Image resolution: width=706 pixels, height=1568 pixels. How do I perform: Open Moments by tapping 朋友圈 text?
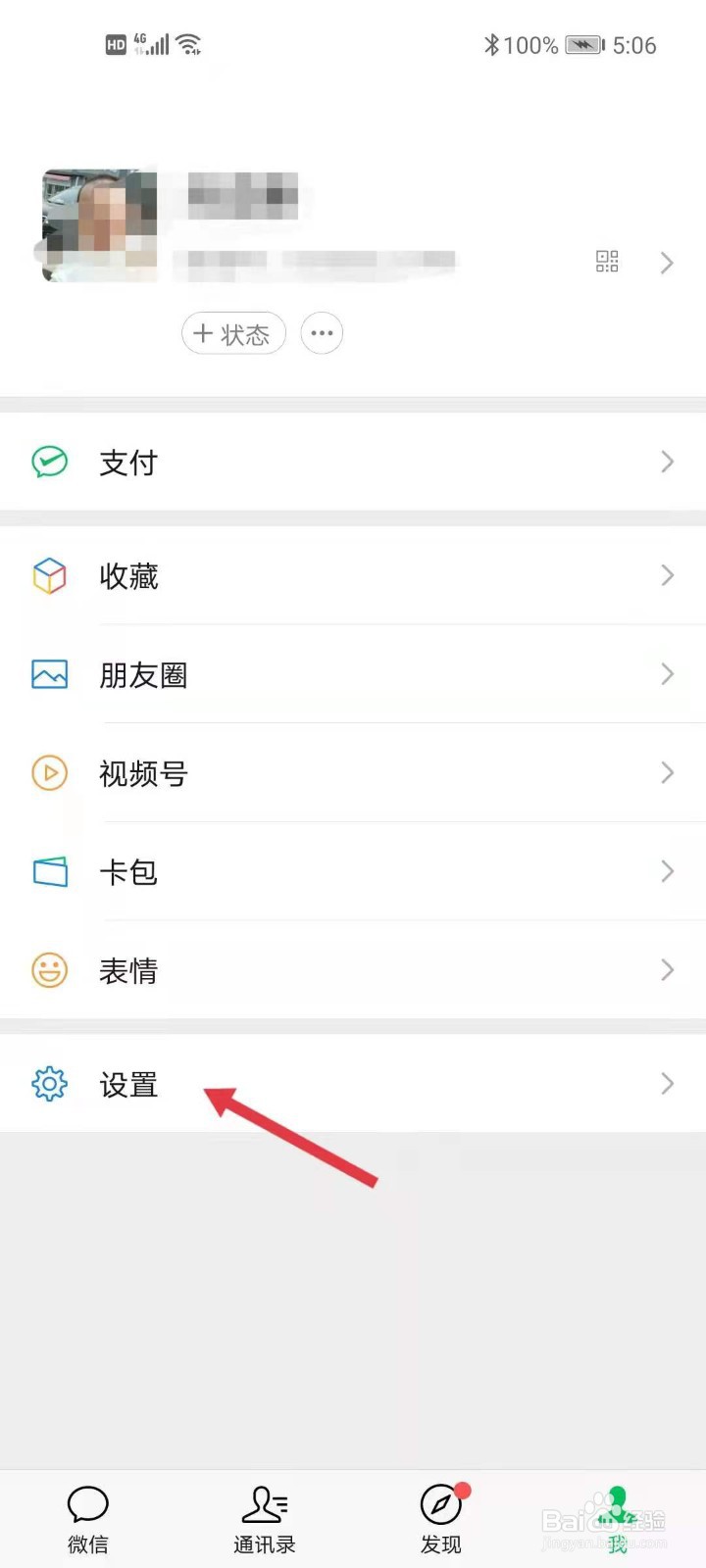pyautogui.click(x=142, y=674)
